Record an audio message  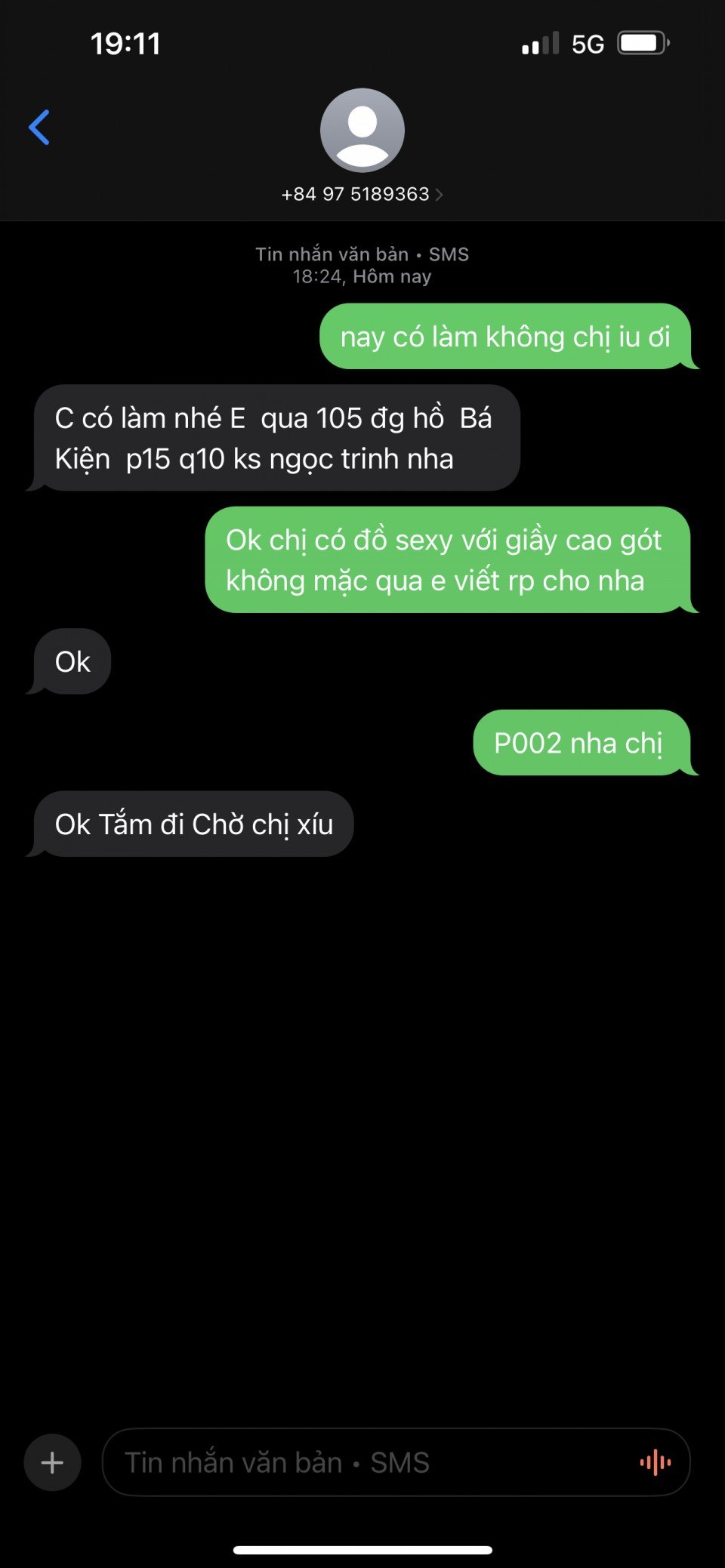(655, 1462)
